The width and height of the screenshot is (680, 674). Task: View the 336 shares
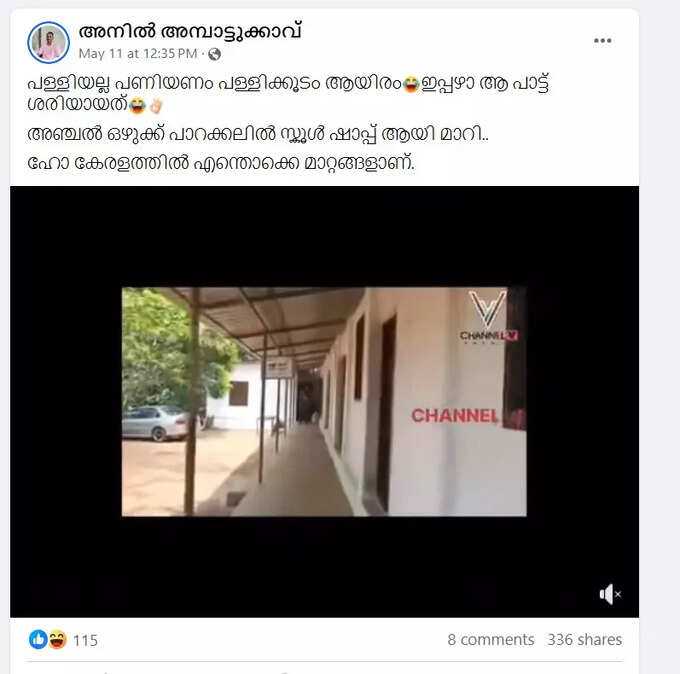click(585, 639)
